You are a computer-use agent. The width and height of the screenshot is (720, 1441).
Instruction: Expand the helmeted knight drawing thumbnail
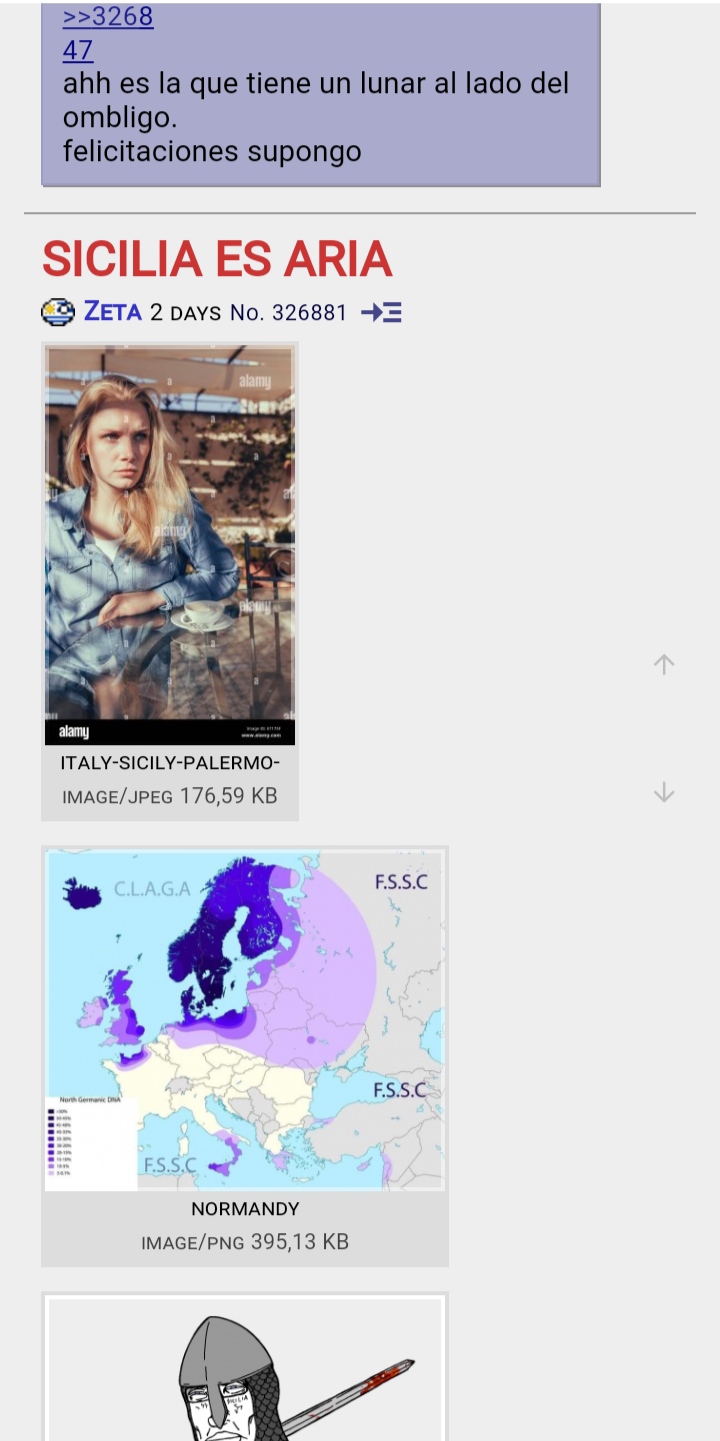(x=245, y=1370)
